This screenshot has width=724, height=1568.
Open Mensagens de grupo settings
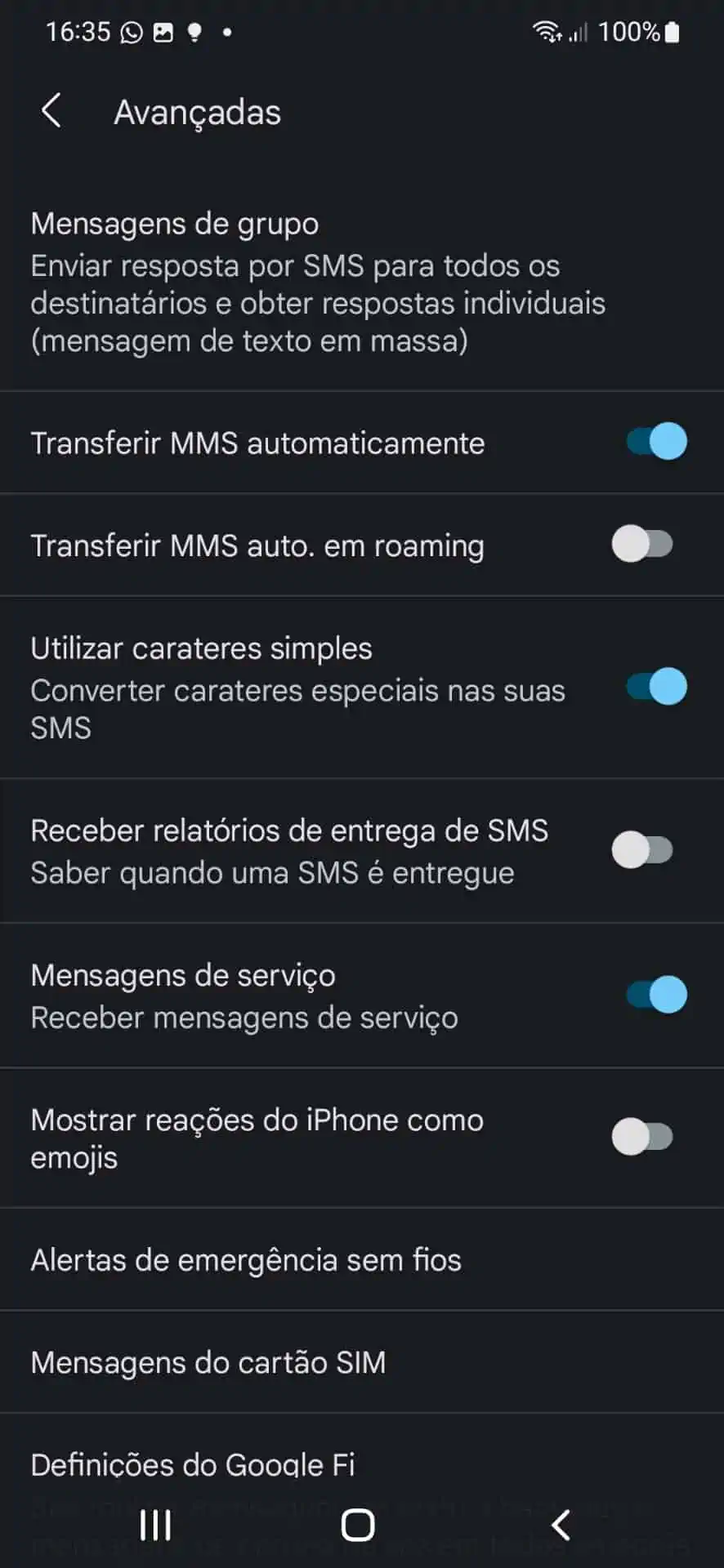(x=318, y=282)
